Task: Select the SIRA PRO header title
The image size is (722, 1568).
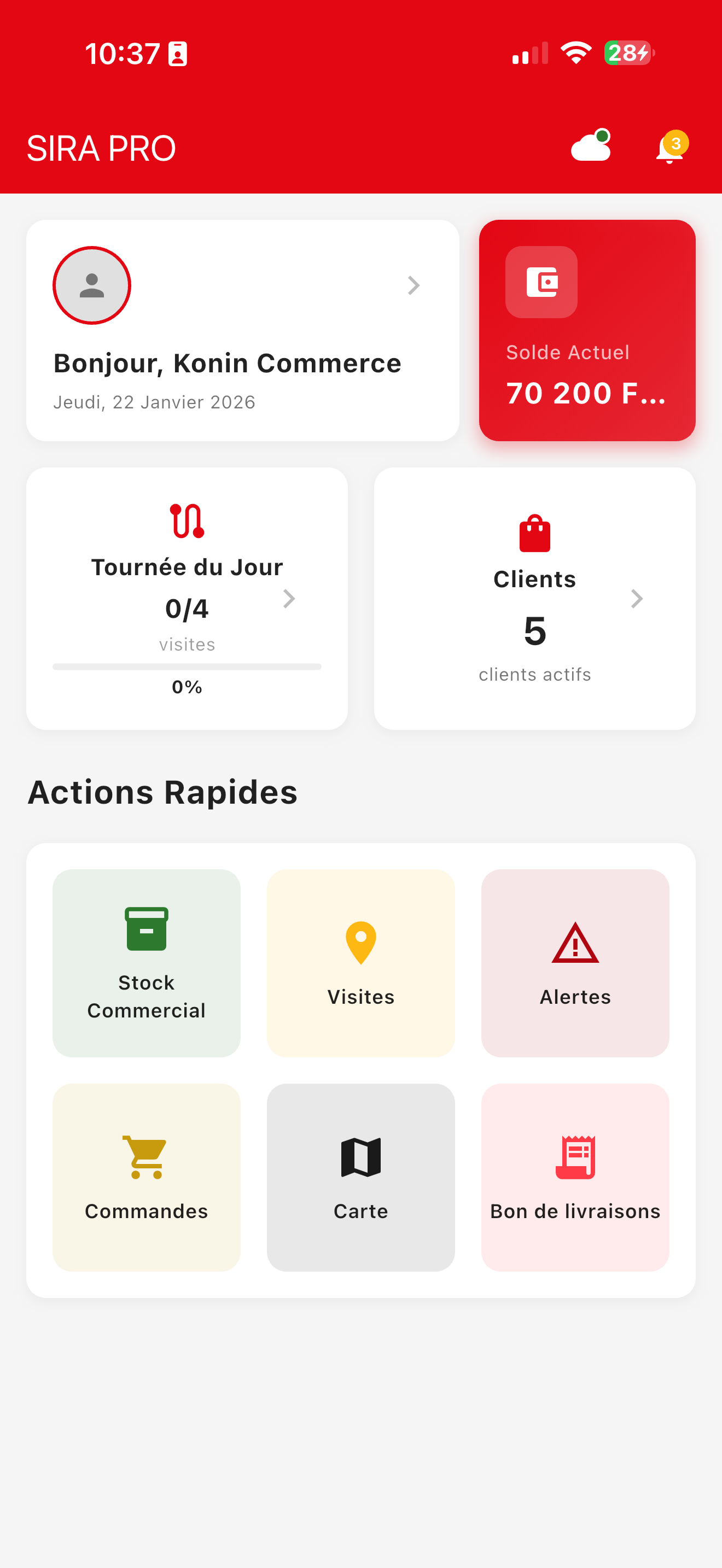Action: 101,147
